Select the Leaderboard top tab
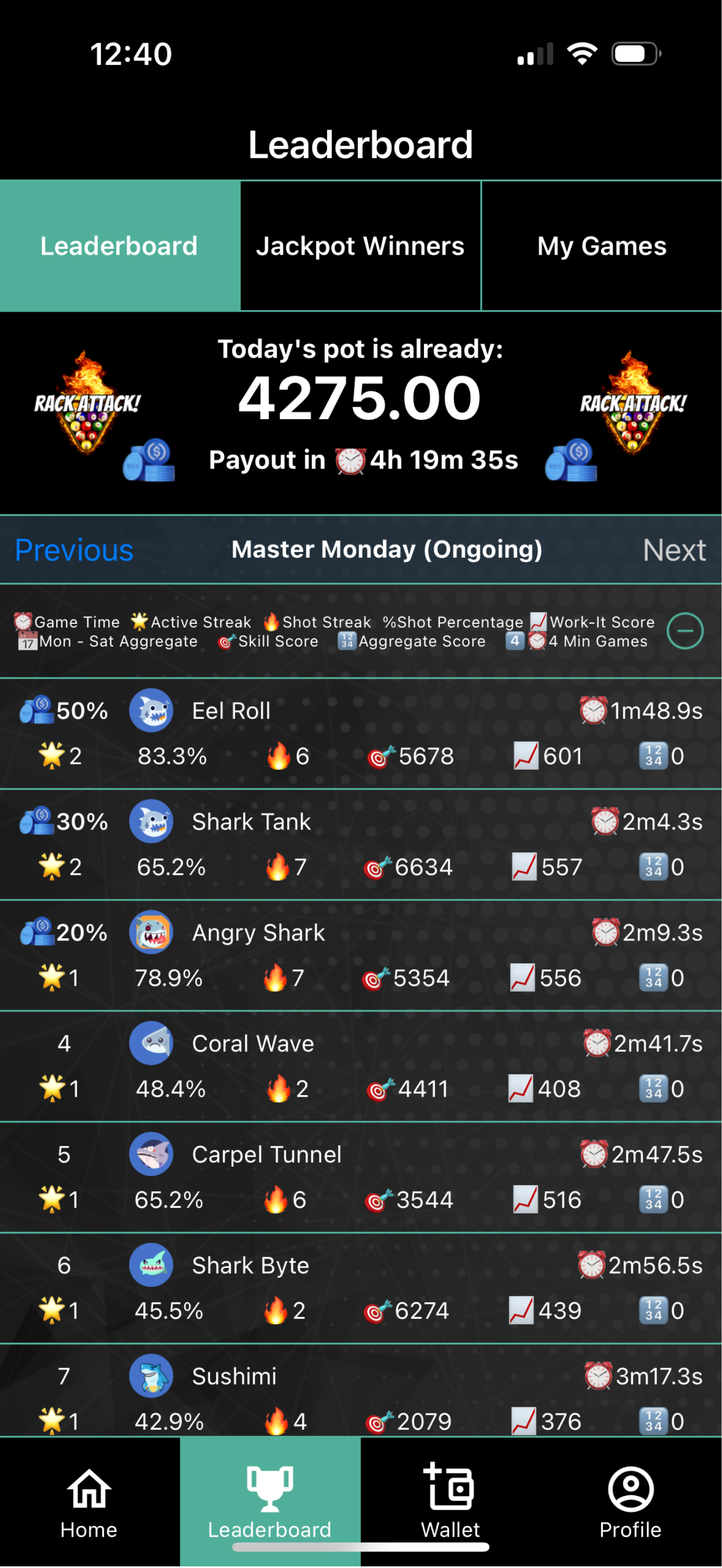The width and height of the screenshot is (722, 1568). click(119, 246)
